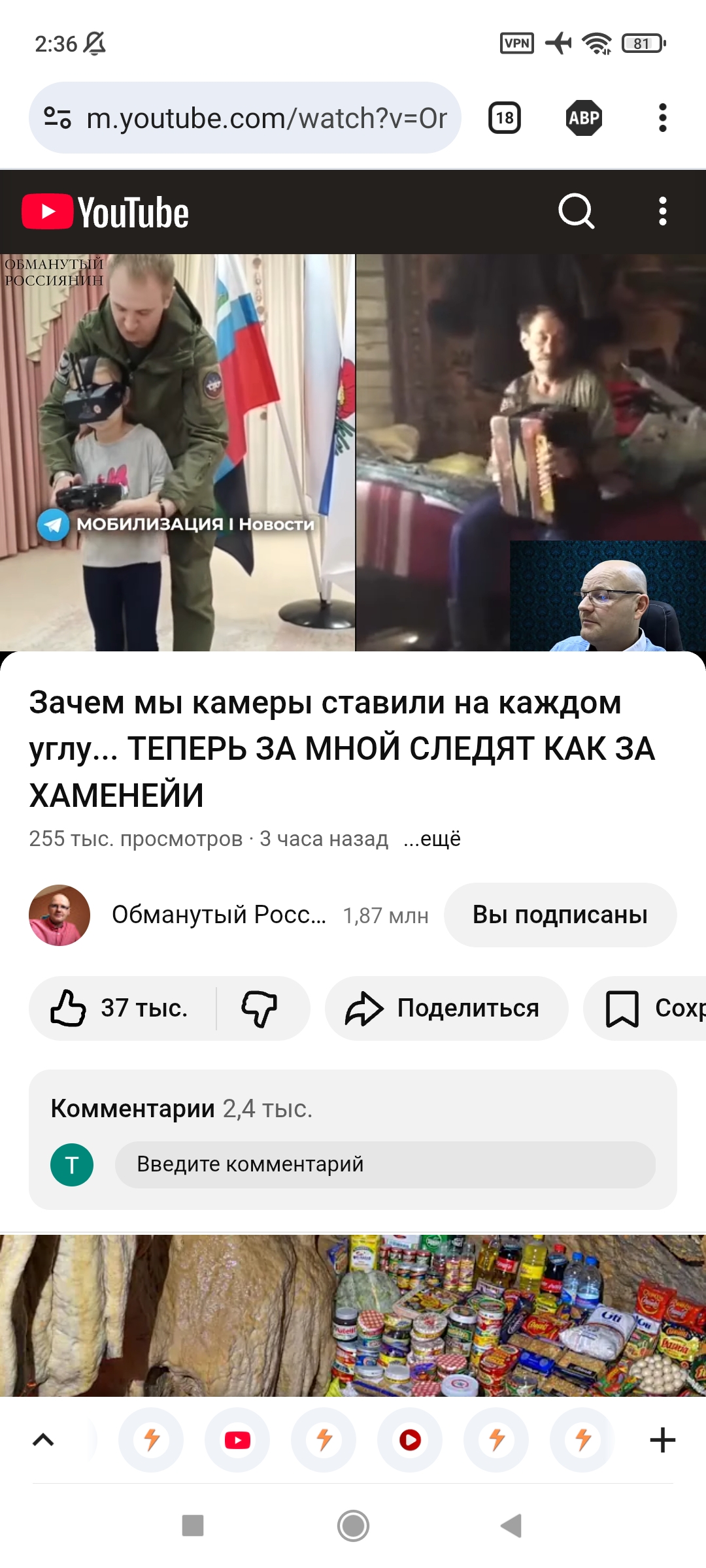This screenshot has height=1568, width=706.
Task: Tap the Вы подписаны subscription button
Action: (560, 915)
